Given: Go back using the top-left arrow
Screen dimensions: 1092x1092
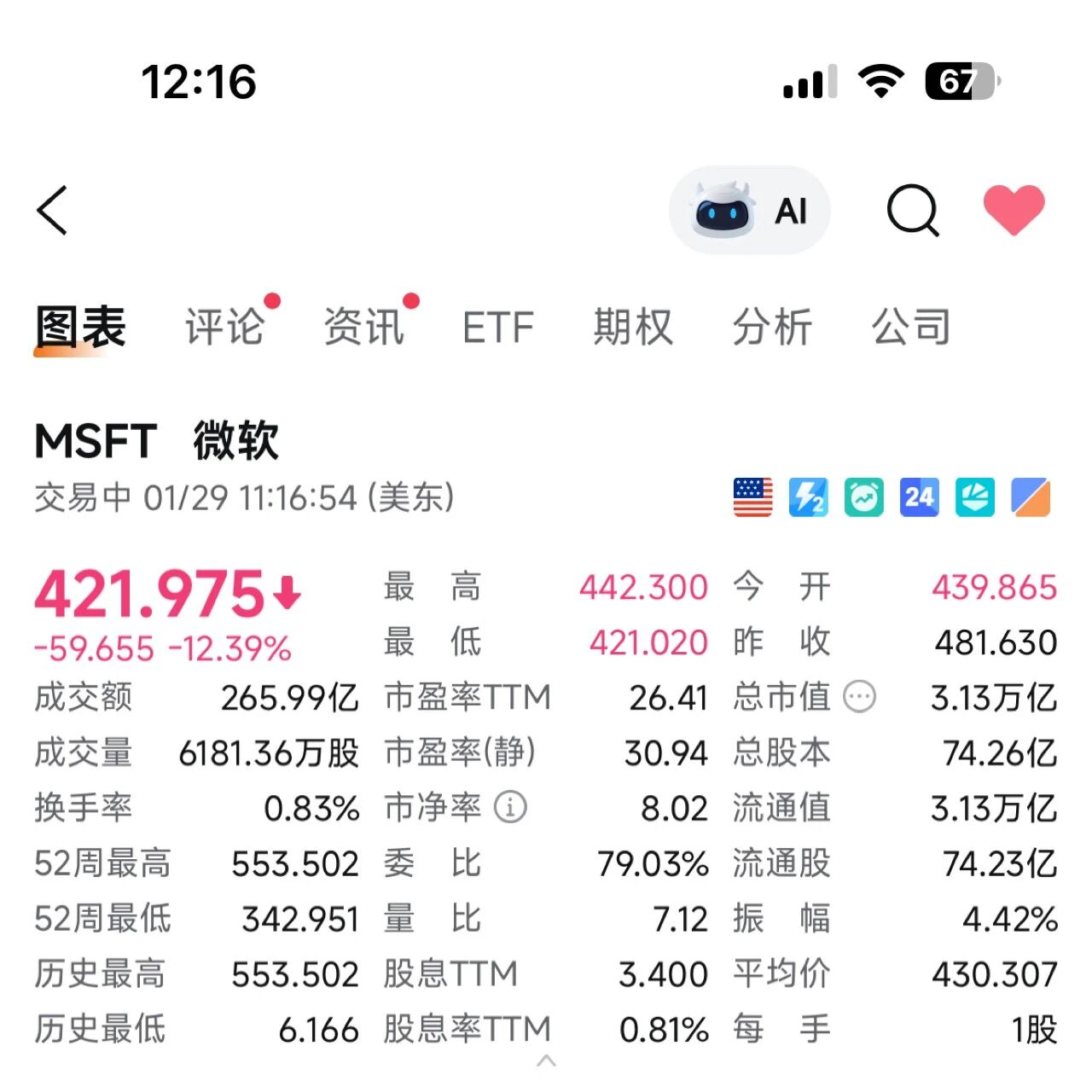Looking at the screenshot, I should pos(53,210).
